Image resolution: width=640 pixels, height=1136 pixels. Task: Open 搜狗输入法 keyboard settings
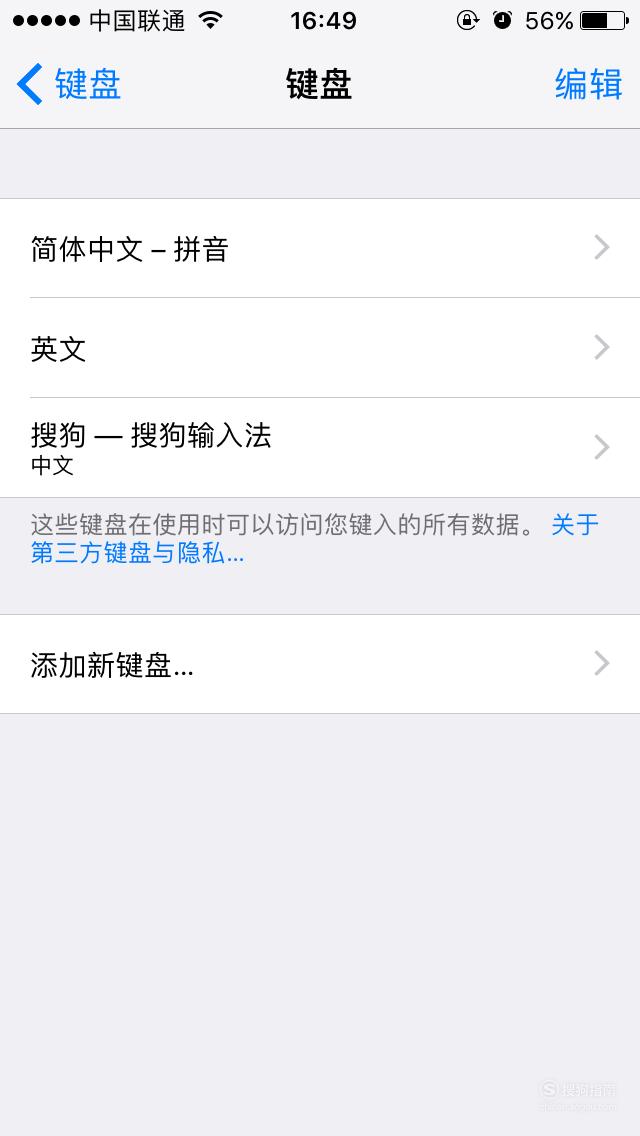(x=320, y=447)
